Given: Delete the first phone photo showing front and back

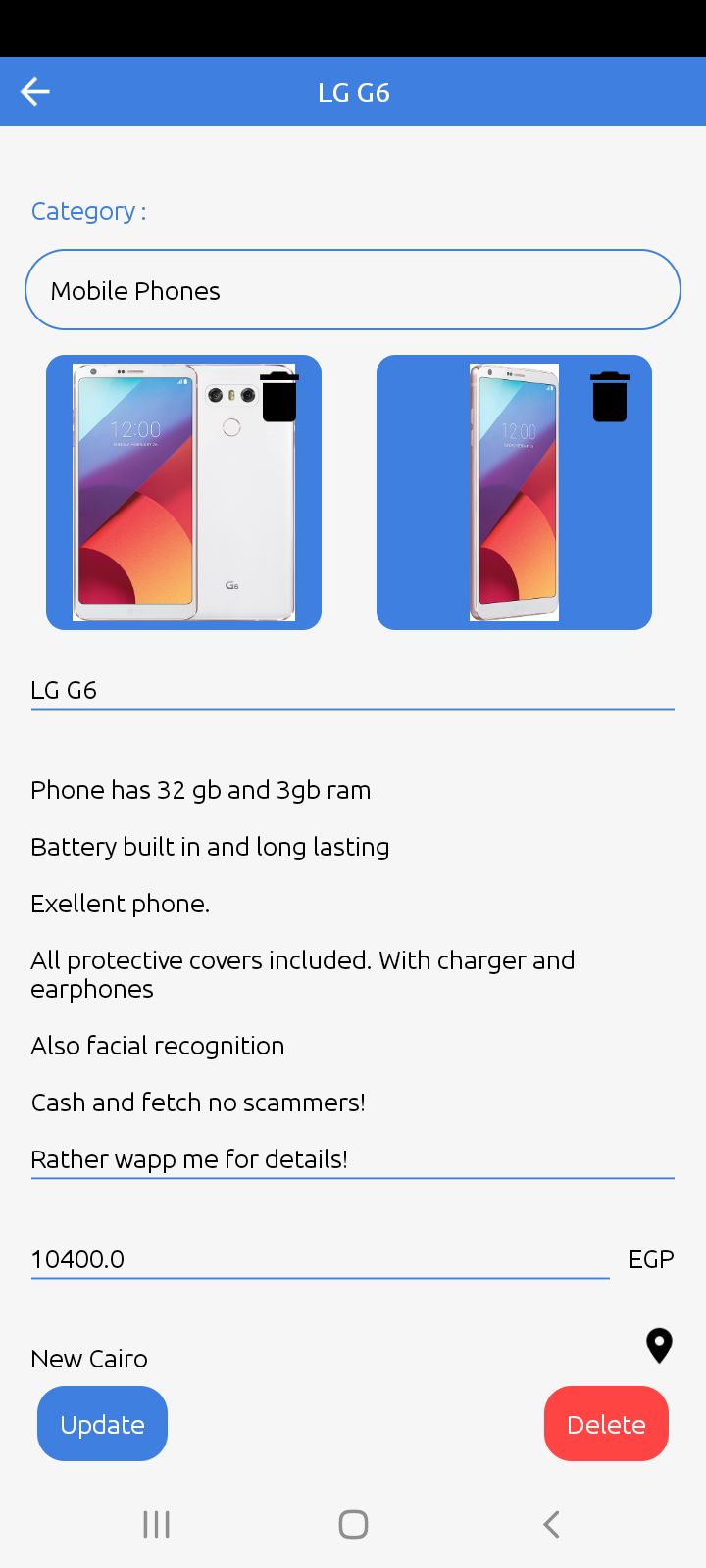Looking at the screenshot, I should (279, 397).
